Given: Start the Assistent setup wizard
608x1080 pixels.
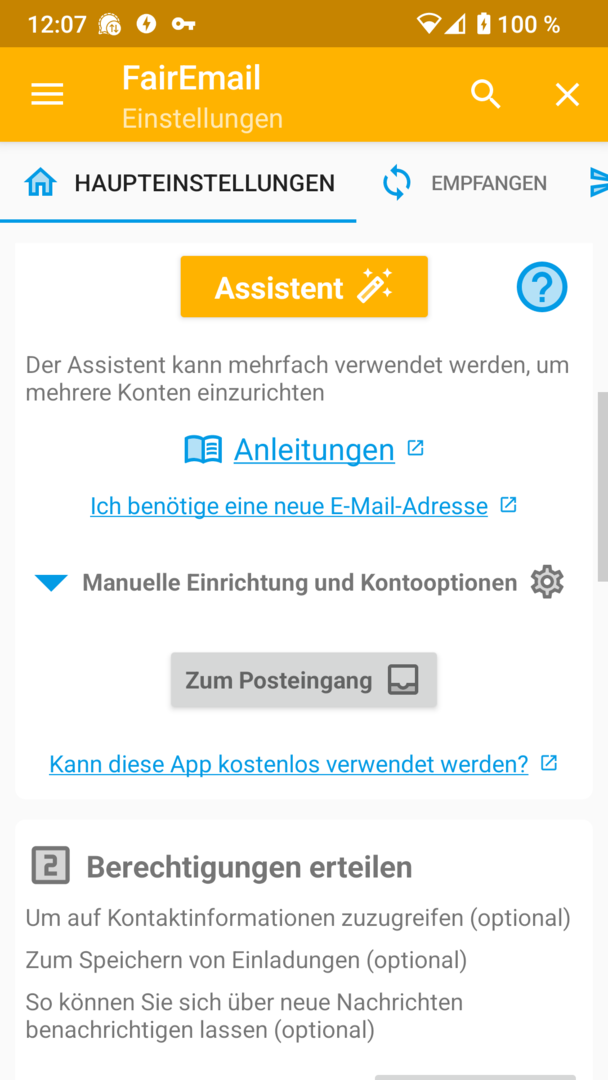Looking at the screenshot, I should [x=304, y=288].
